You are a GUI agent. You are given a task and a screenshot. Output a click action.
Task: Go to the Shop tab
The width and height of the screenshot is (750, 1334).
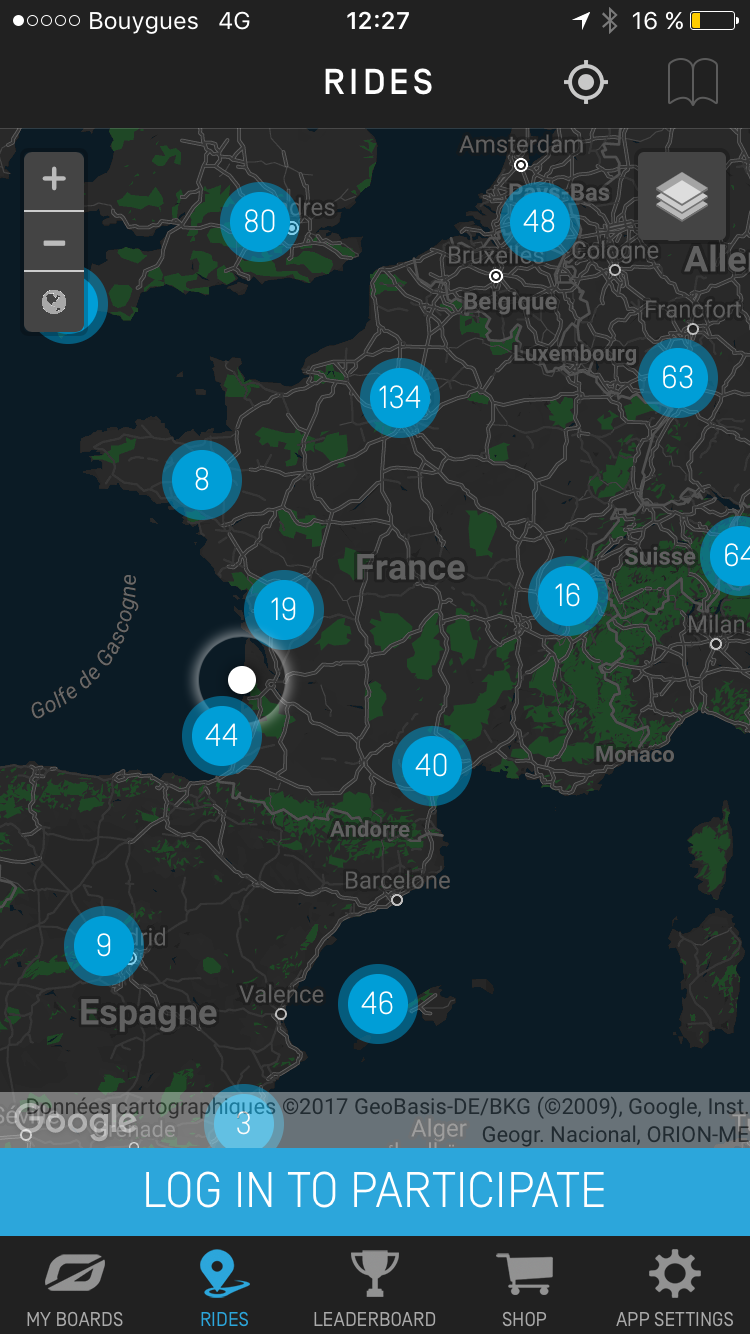(524, 1288)
